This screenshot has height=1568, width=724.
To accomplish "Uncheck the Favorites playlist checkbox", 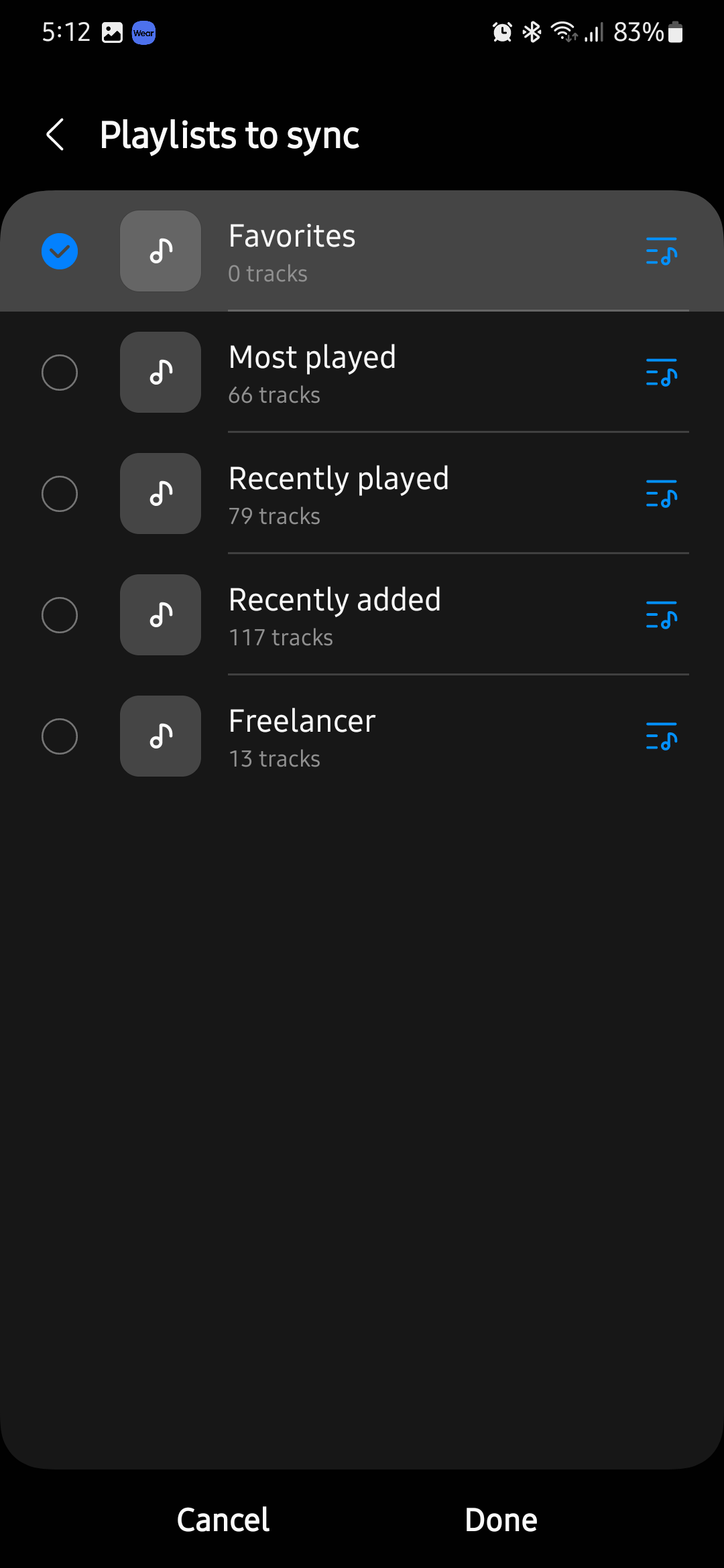I will (x=60, y=251).
